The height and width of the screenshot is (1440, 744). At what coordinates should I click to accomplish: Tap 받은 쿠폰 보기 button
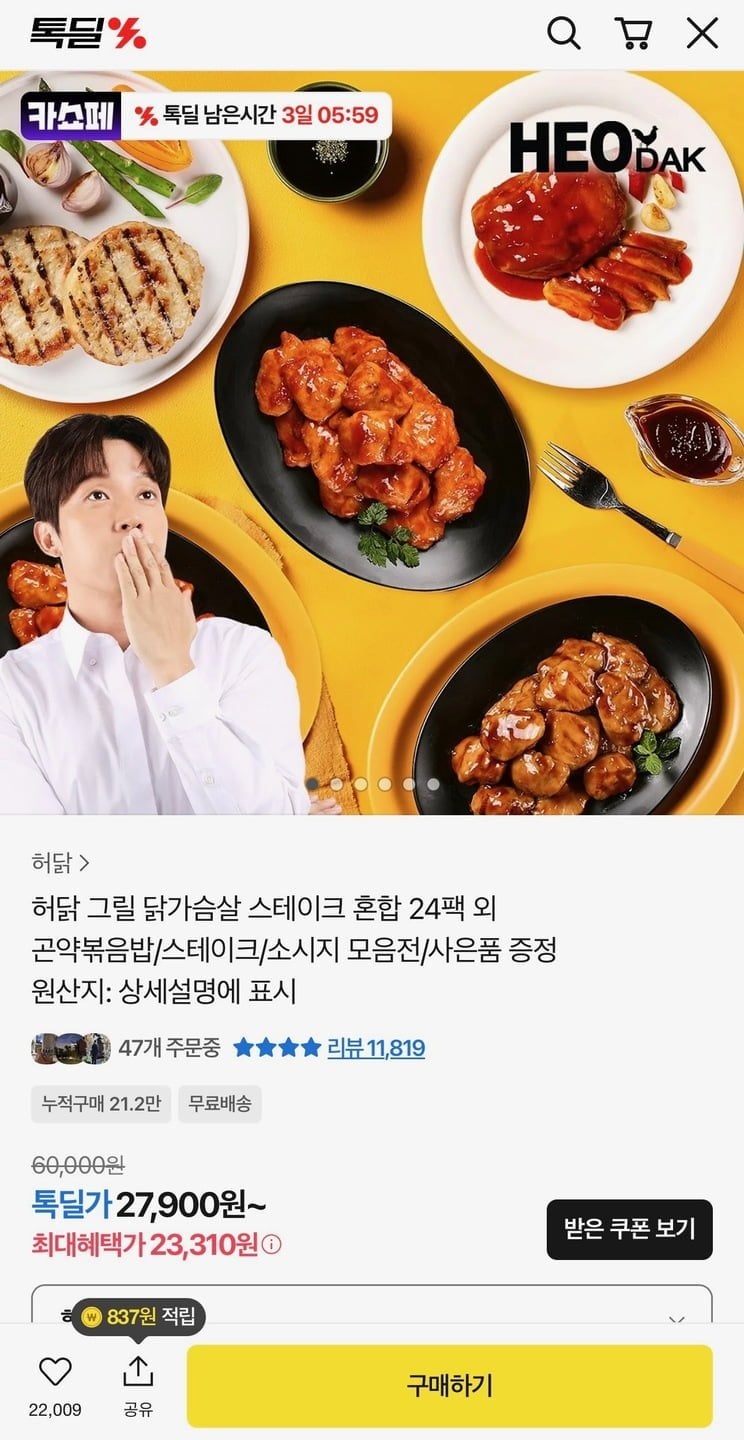[629, 1229]
